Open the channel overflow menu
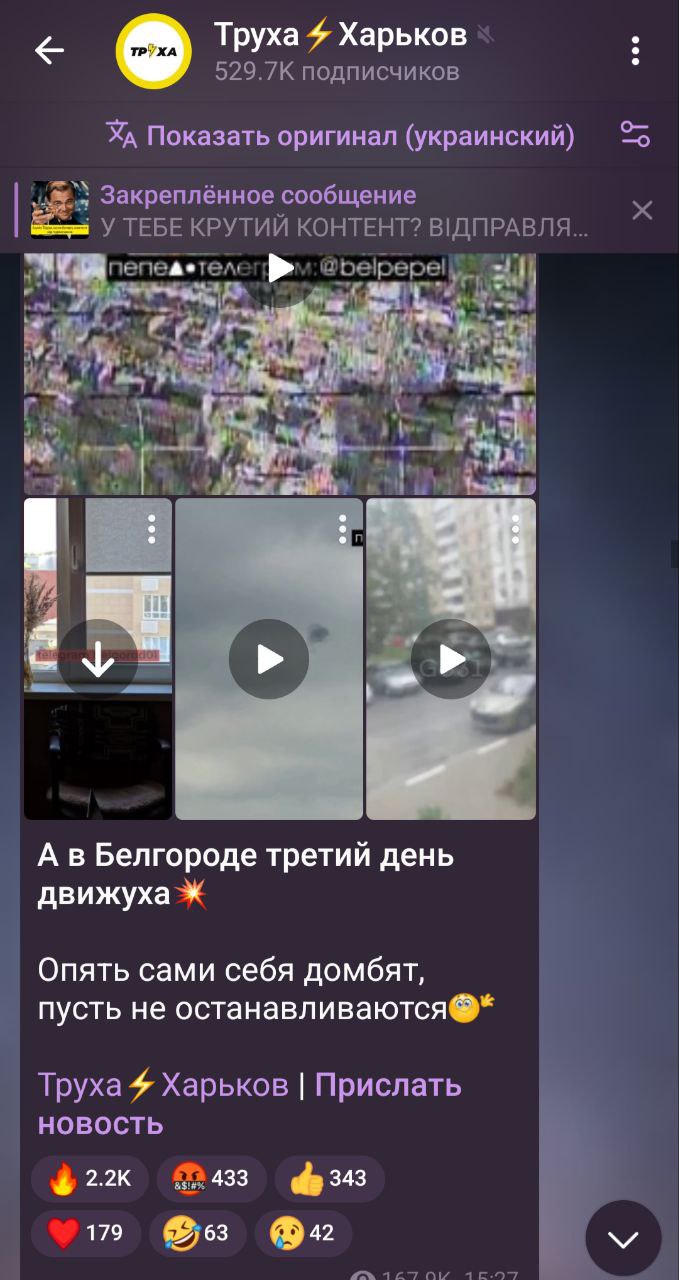 click(635, 51)
